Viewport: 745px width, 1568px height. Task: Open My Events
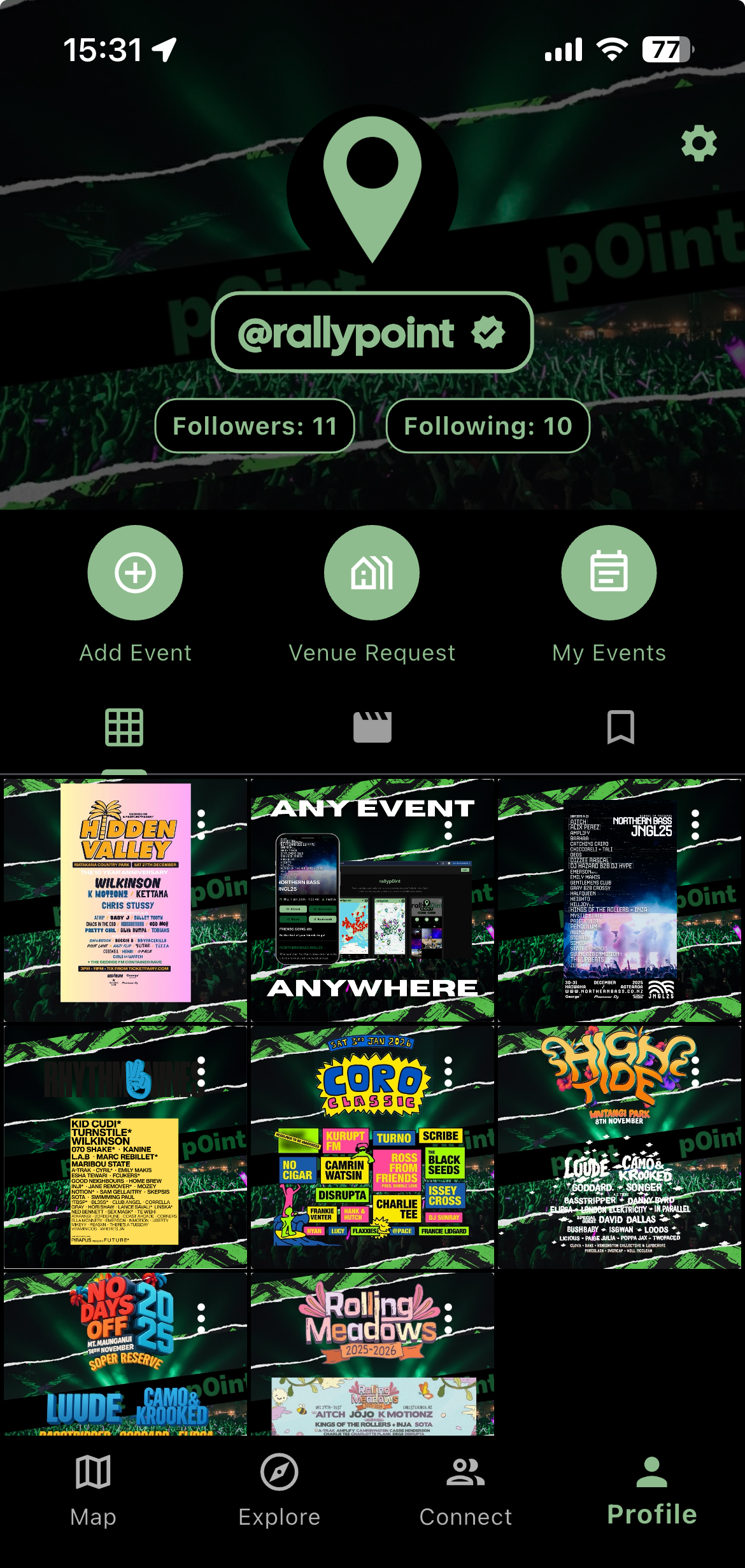pyautogui.click(x=609, y=573)
